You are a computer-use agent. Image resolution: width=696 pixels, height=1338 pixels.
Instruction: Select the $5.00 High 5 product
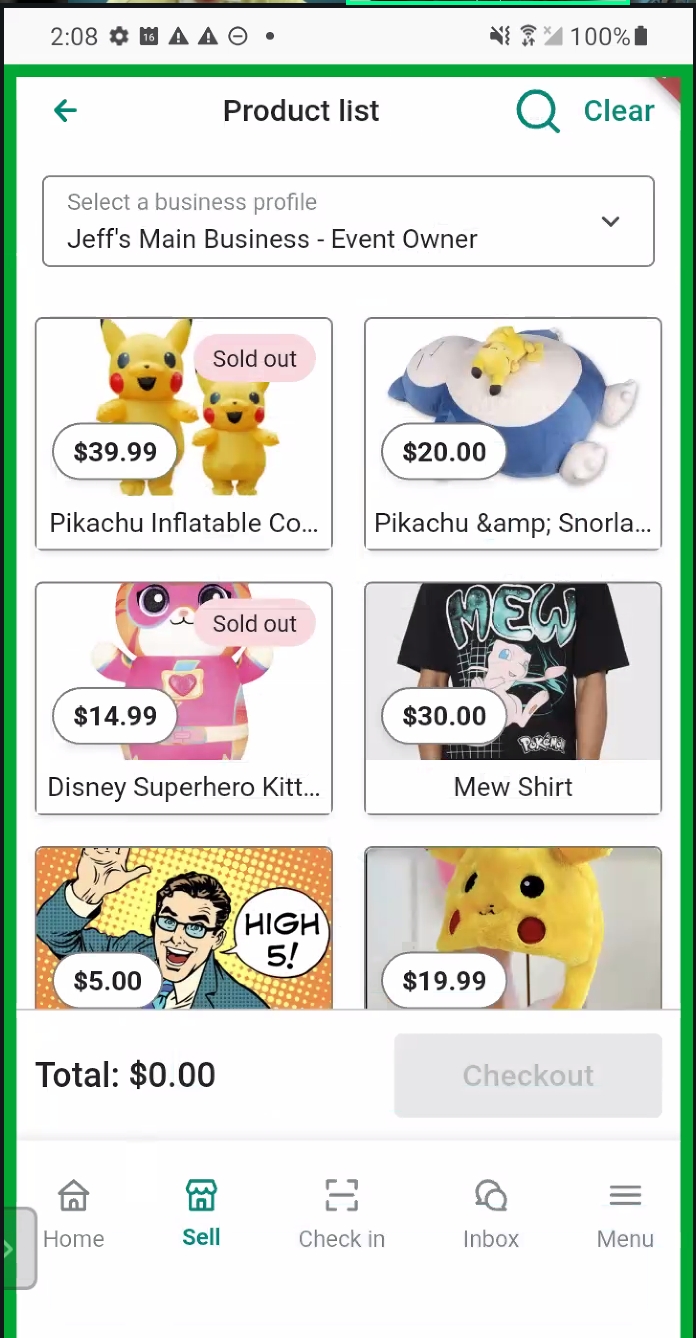184,928
